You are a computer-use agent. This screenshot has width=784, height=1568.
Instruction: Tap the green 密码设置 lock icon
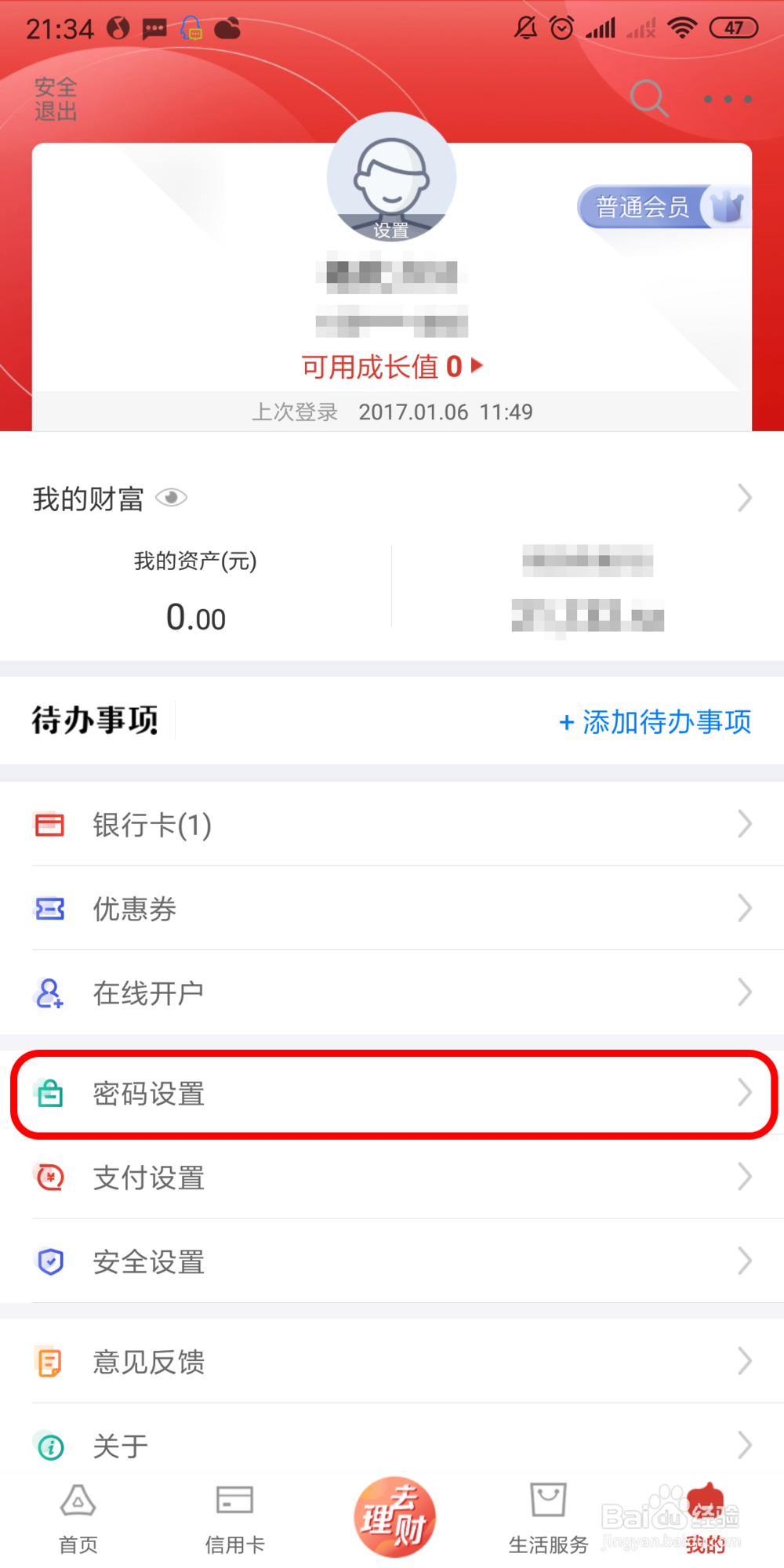(x=49, y=1093)
